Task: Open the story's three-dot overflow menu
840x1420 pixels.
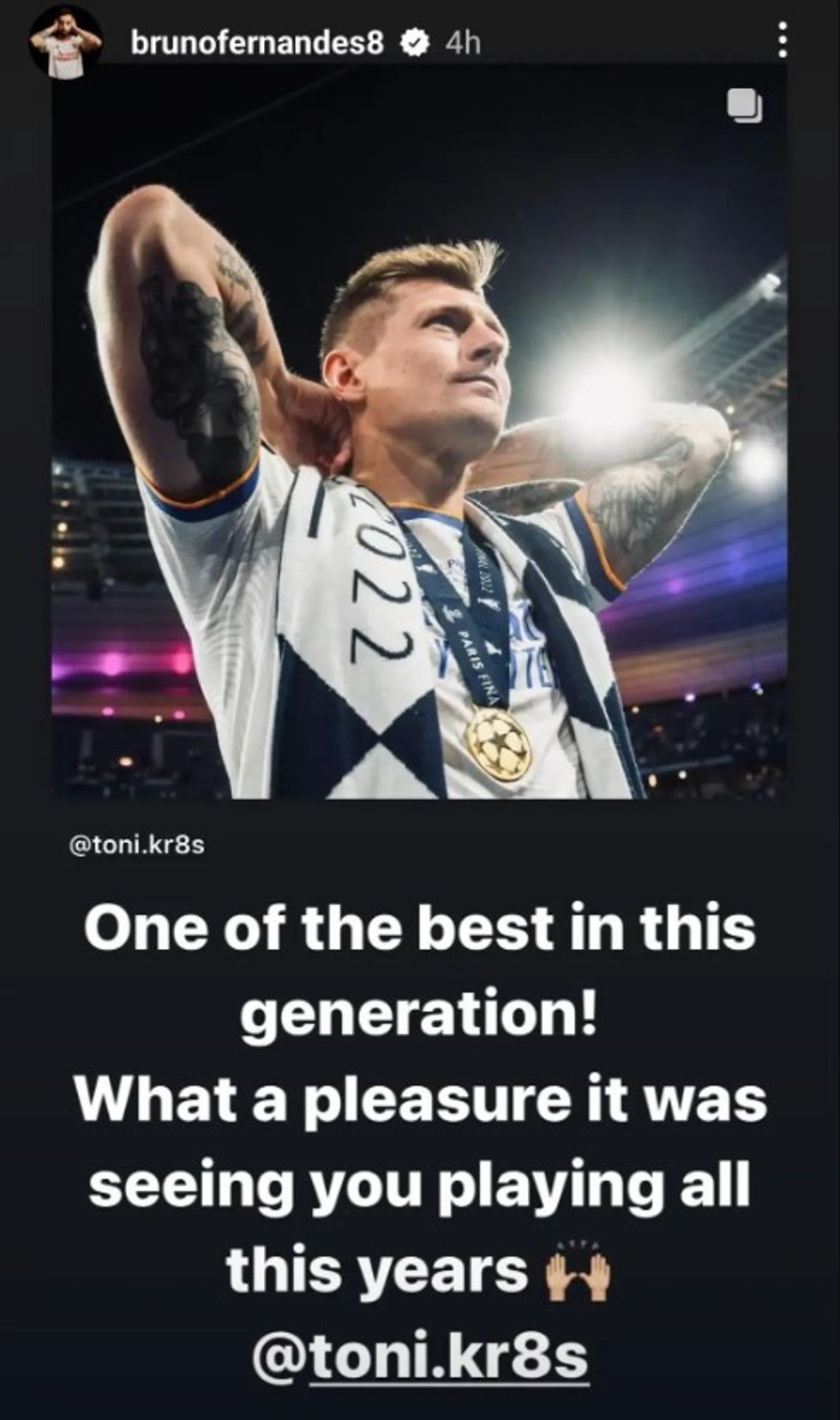Action: click(x=781, y=41)
